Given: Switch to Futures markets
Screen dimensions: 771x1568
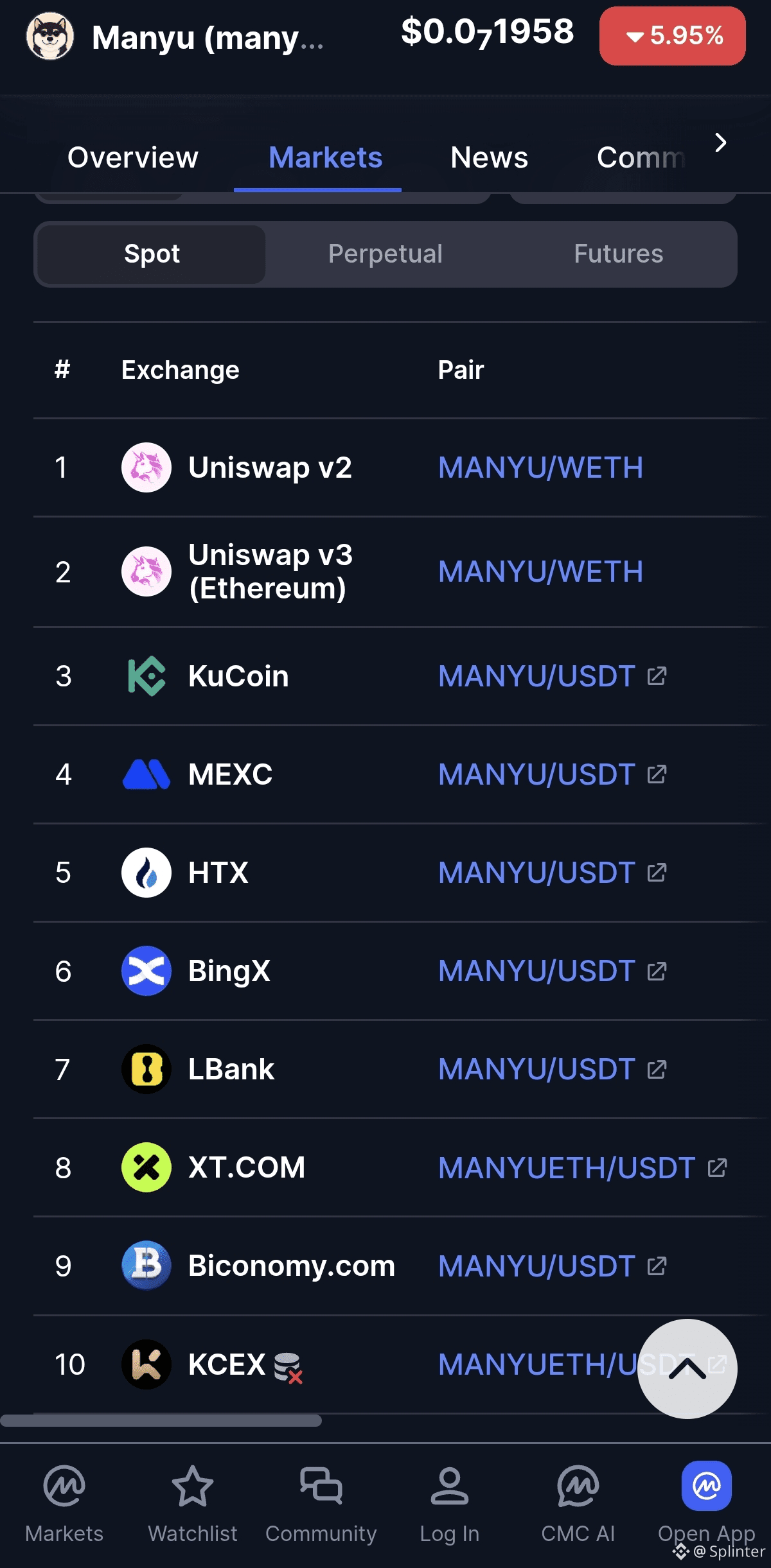Looking at the screenshot, I should (618, 254).
